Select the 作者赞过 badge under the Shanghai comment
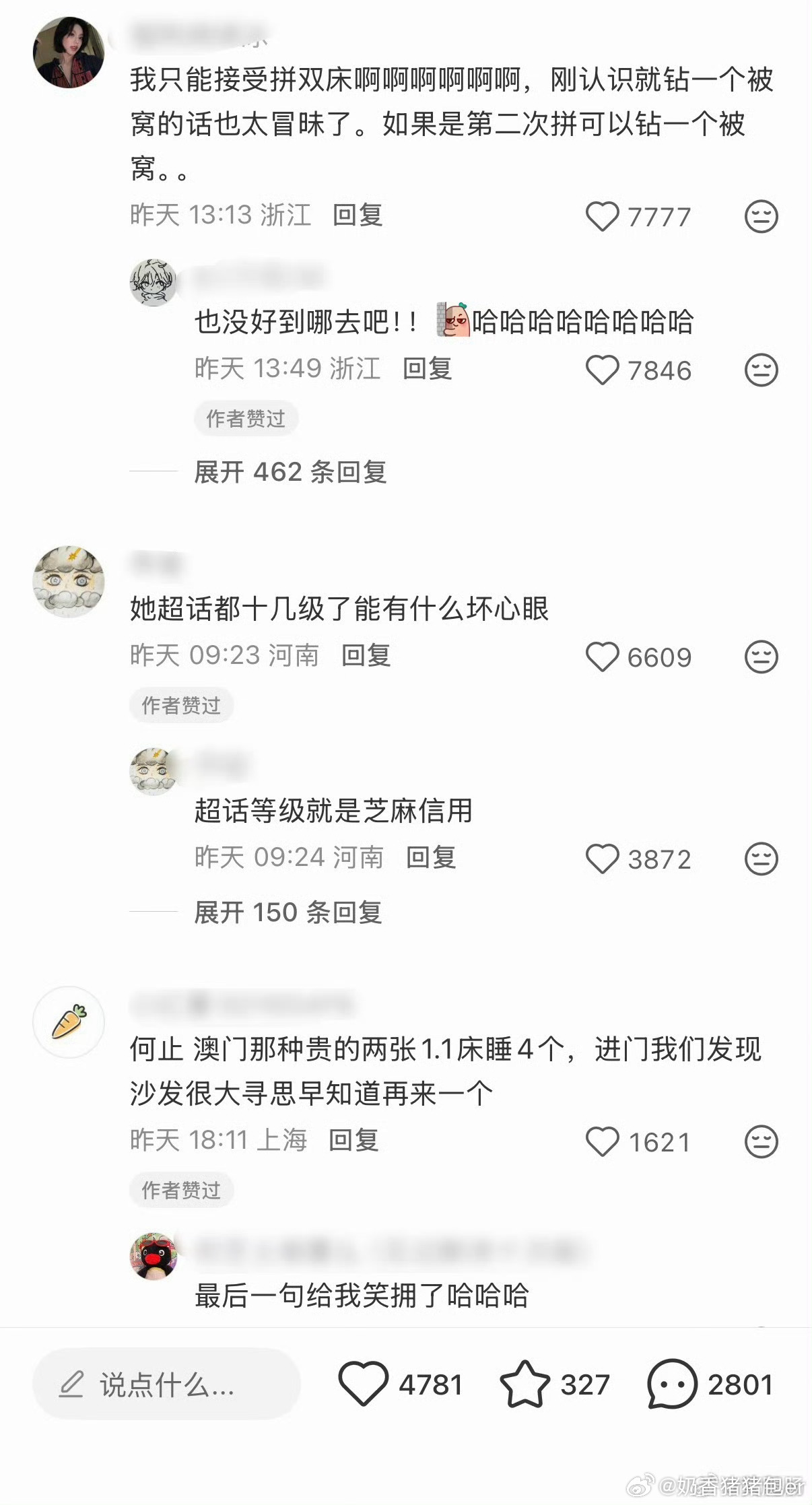The image size is (812, 1505). 180,1190
